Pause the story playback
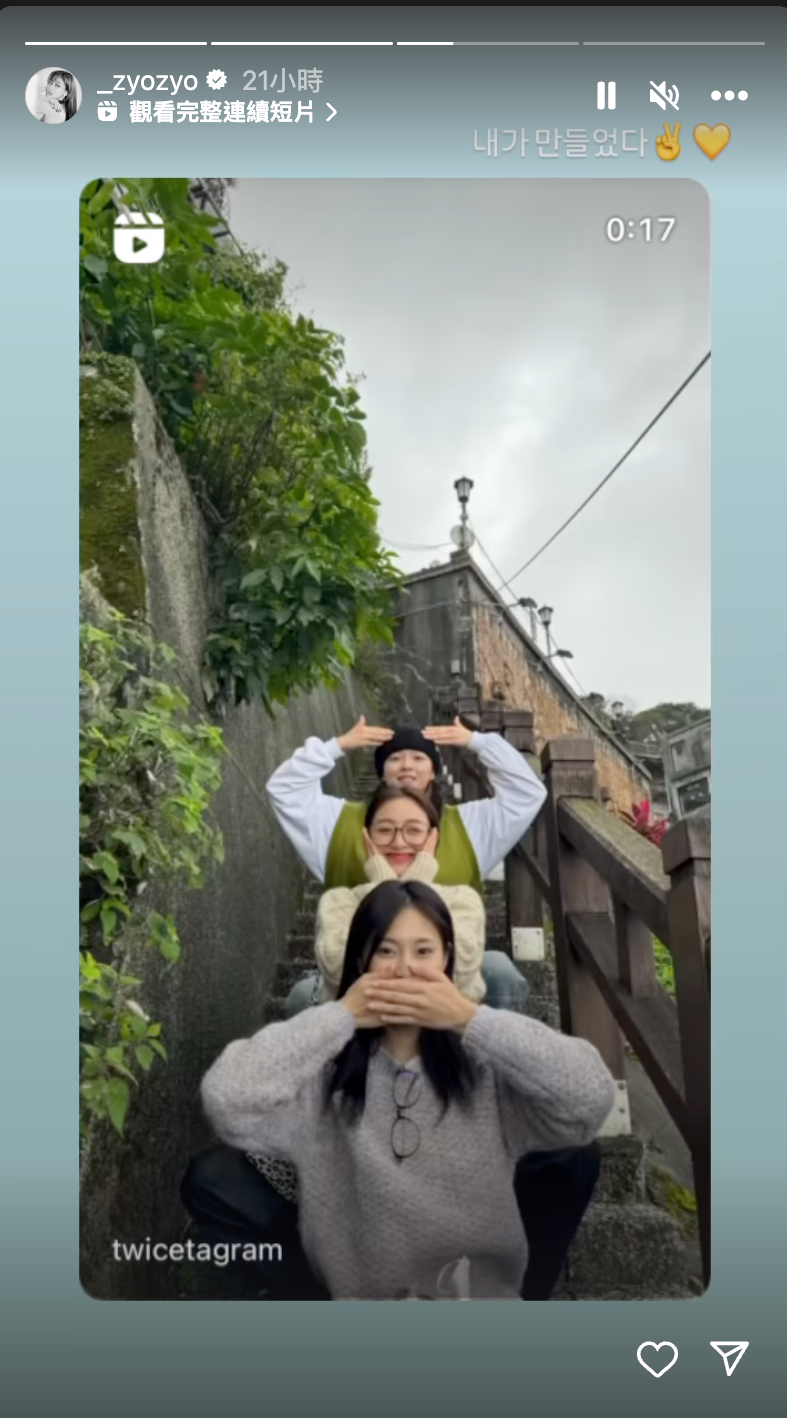787x1418 pixels. tap(606, 96)
